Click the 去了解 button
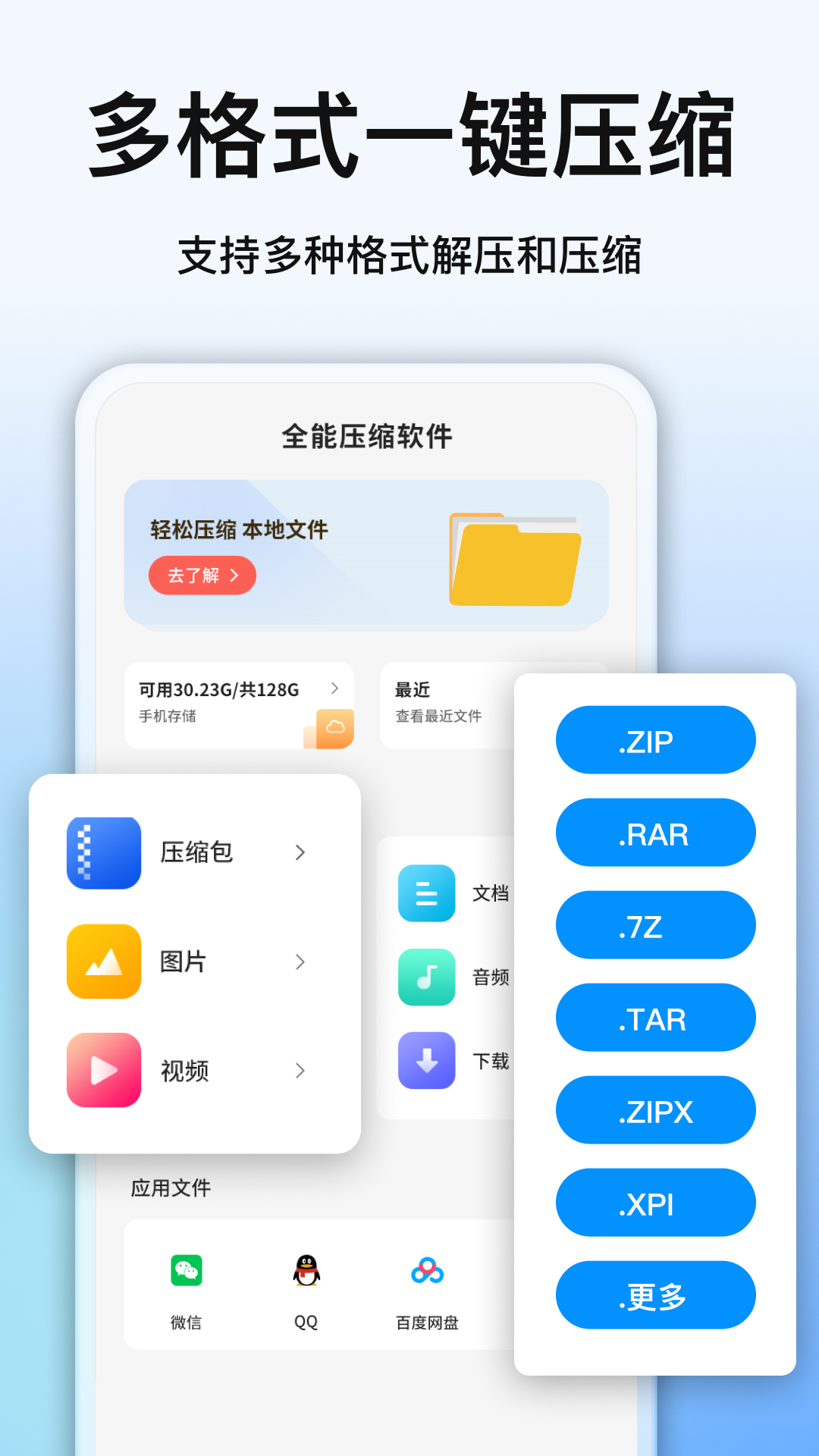 click(x=202, y=576)
